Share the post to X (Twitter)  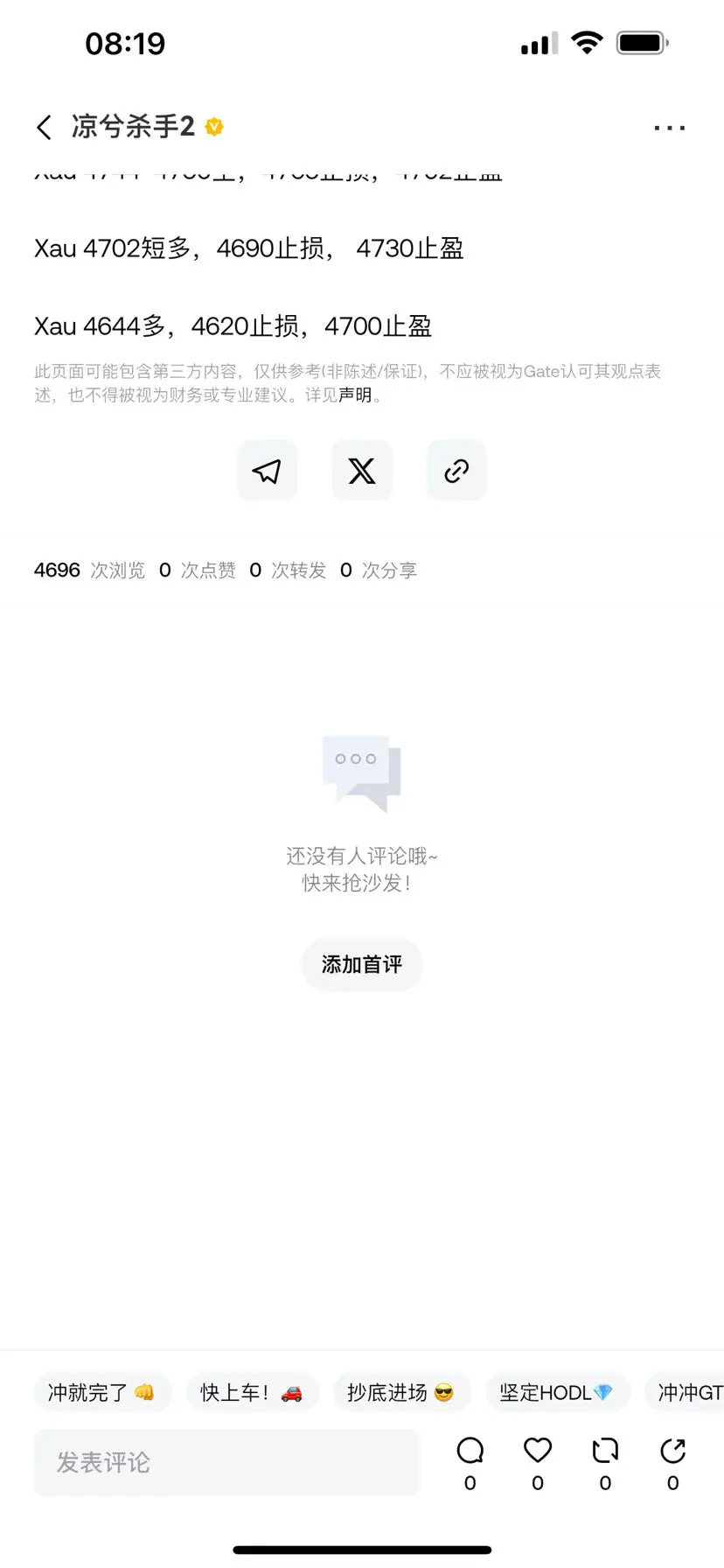pyautogui.click(x=362, y=470)
